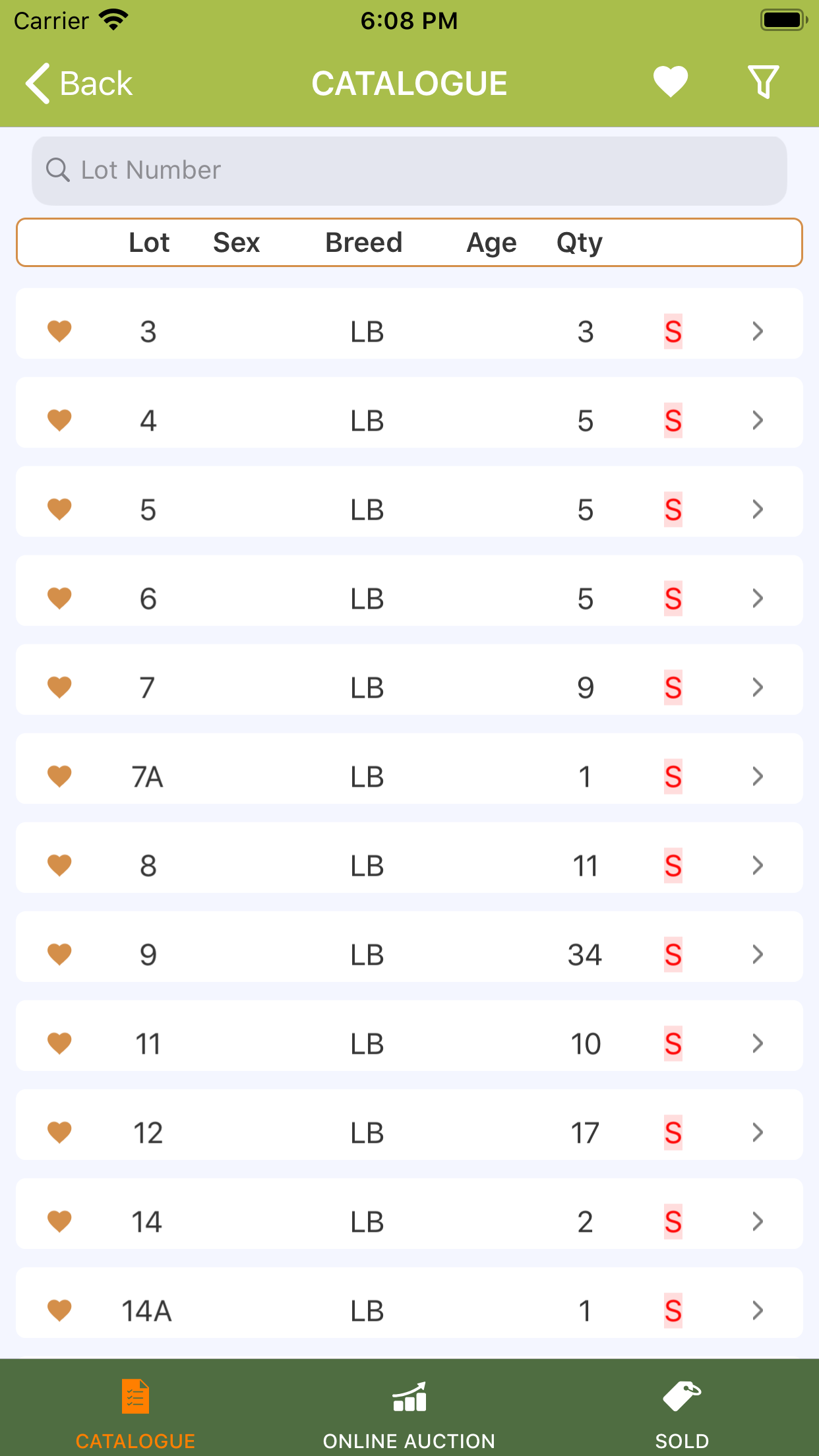Toggle favourite heart on lot 12

pyautogui.click(x=59, y=1132)
